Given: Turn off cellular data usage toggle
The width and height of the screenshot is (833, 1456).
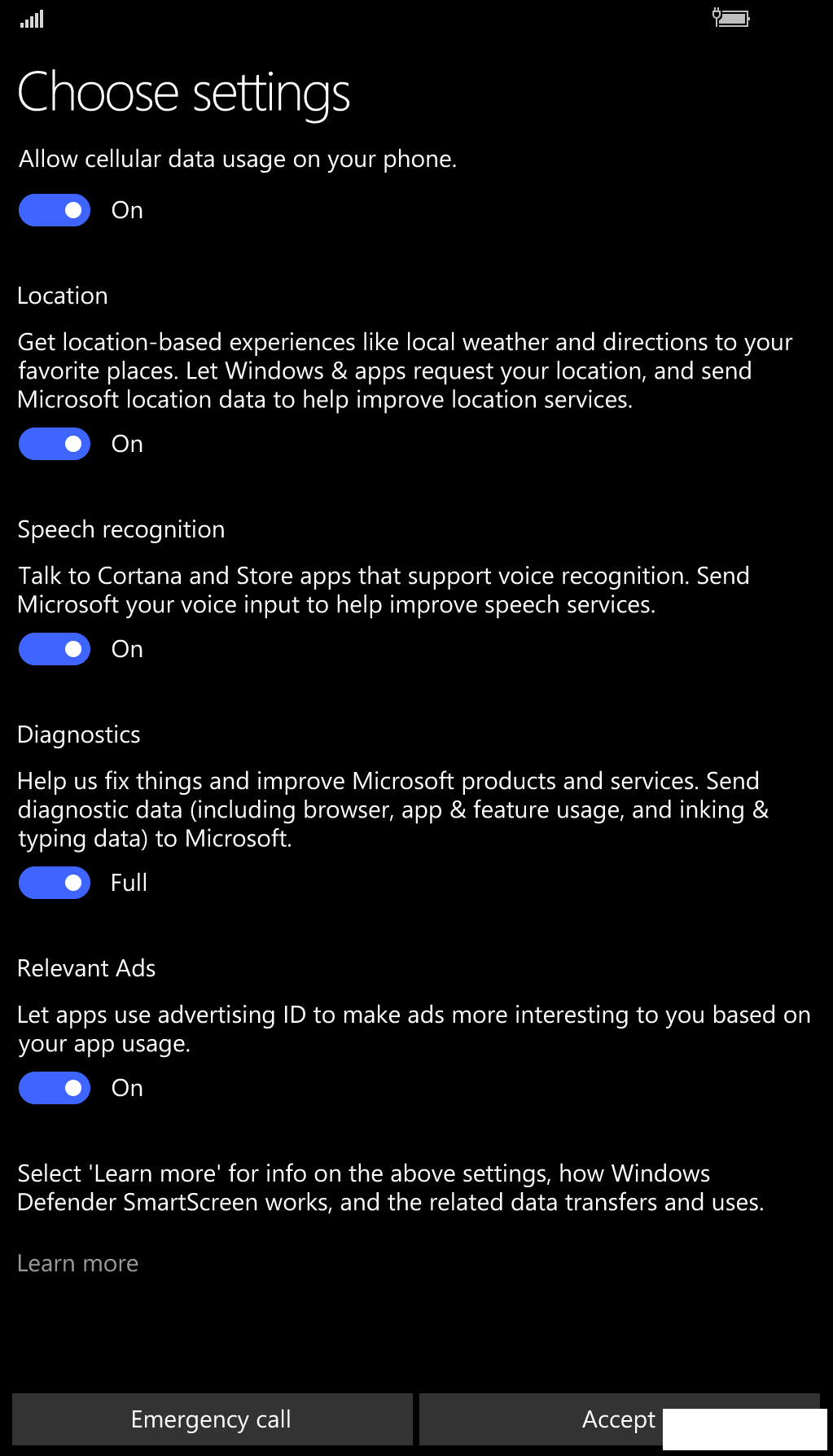Looking at the screenshot, I should [55, 210].
